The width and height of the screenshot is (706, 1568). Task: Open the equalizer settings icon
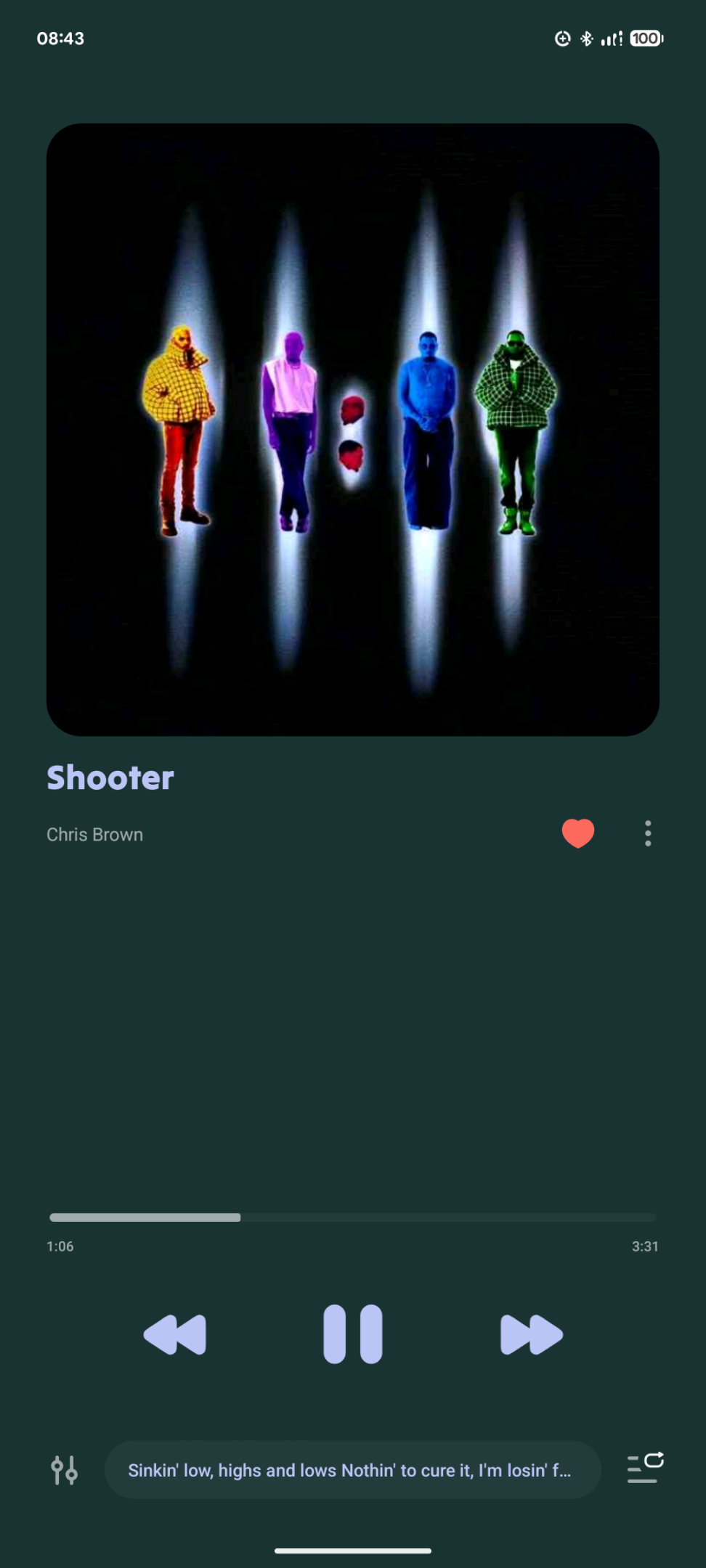click(65, 1470)
